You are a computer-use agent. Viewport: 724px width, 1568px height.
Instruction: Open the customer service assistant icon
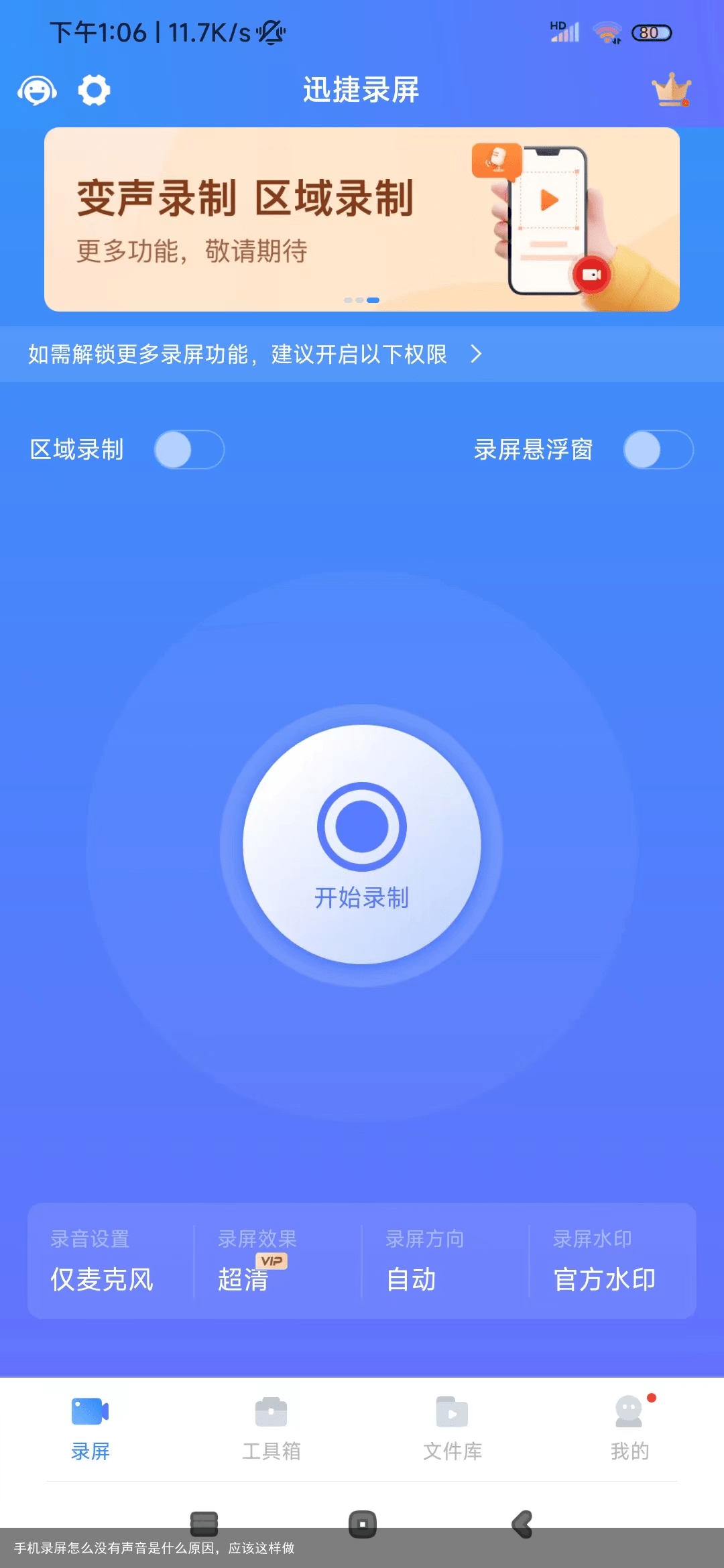coord(38,90)
